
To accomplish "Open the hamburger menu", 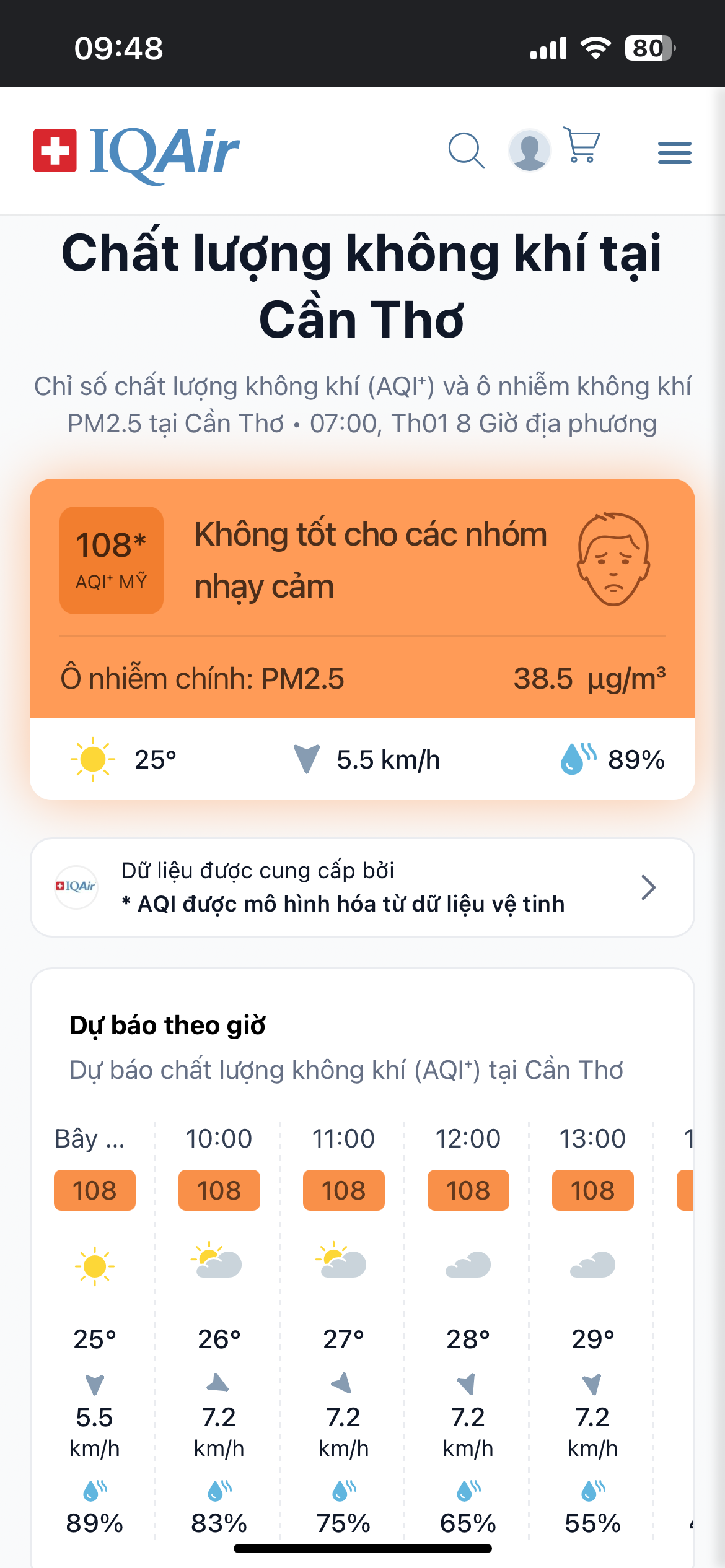I will click(674, 152).
